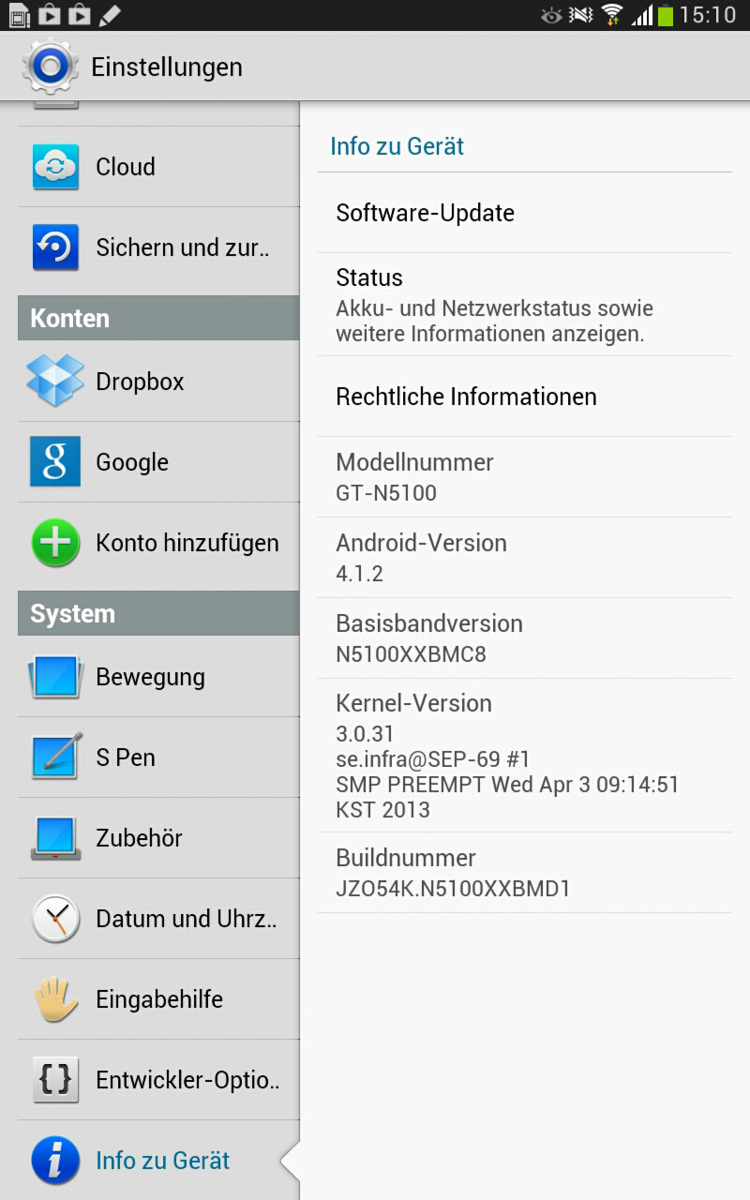This screenshot has width=750, height=1200.
Task: Open Sichern und zurücksetzen settings
Action: pos(158,248)
